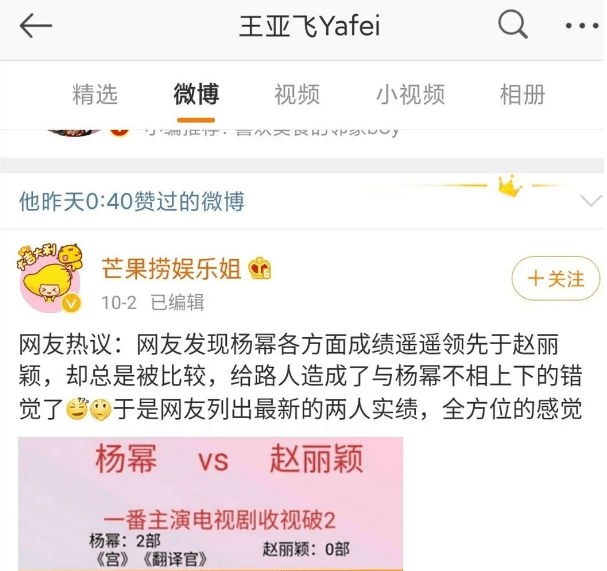Switch to the 精选 tab
The height and width of the screenshot is (571, 607).
(95, 95)
